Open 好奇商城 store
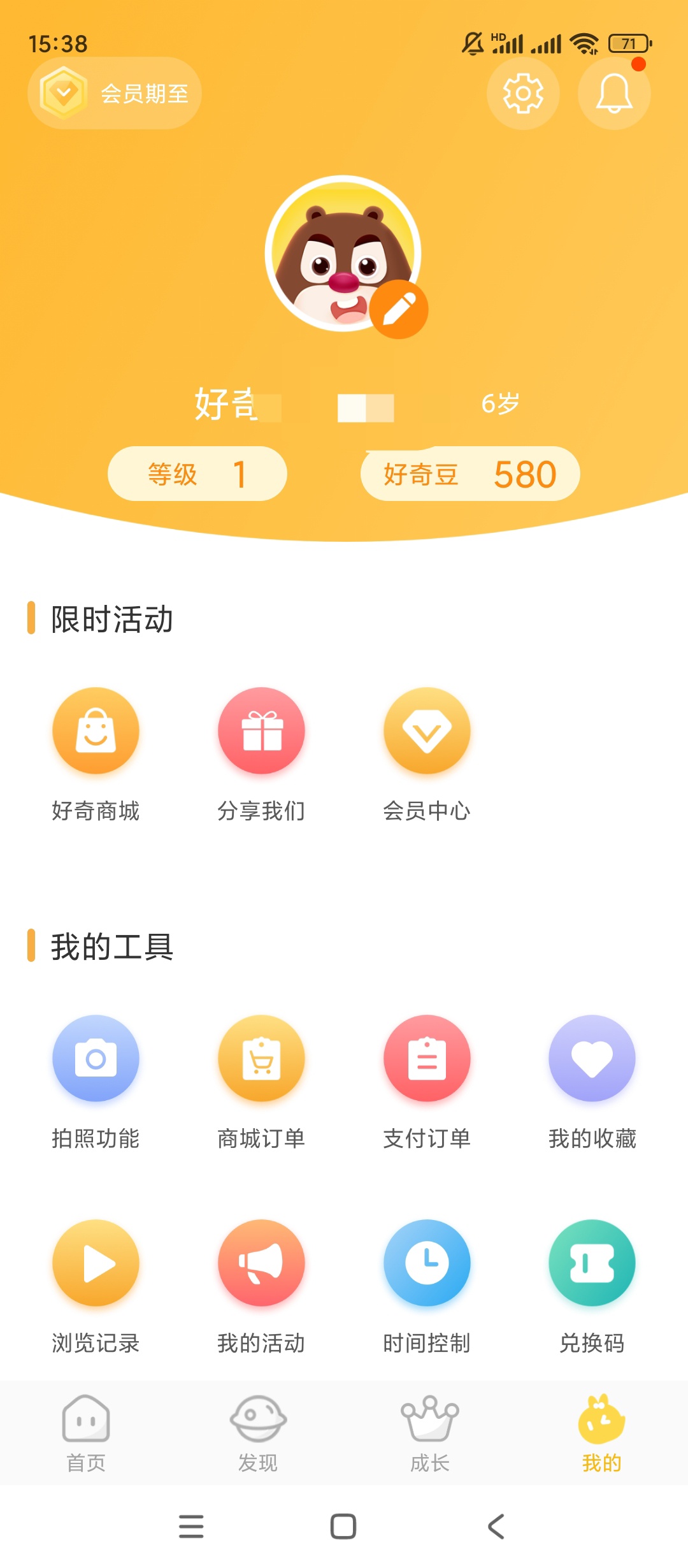688x1568 pixels. [x=96, y=731]
